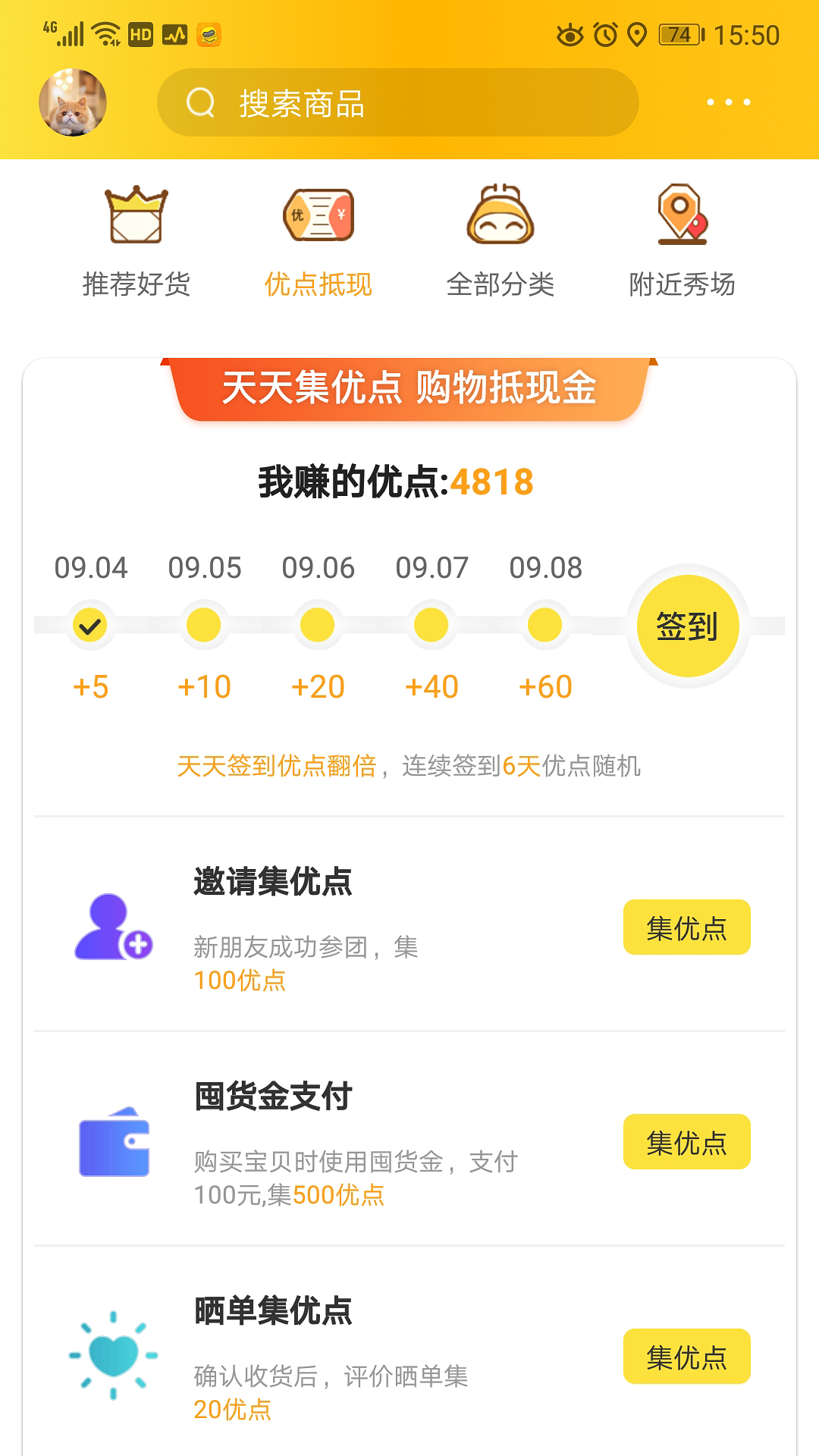Screen dimensions: 819x1456
Task: Select the 09.06 sign-in circle
Action: pyautogui.click(x=318, y=623)
